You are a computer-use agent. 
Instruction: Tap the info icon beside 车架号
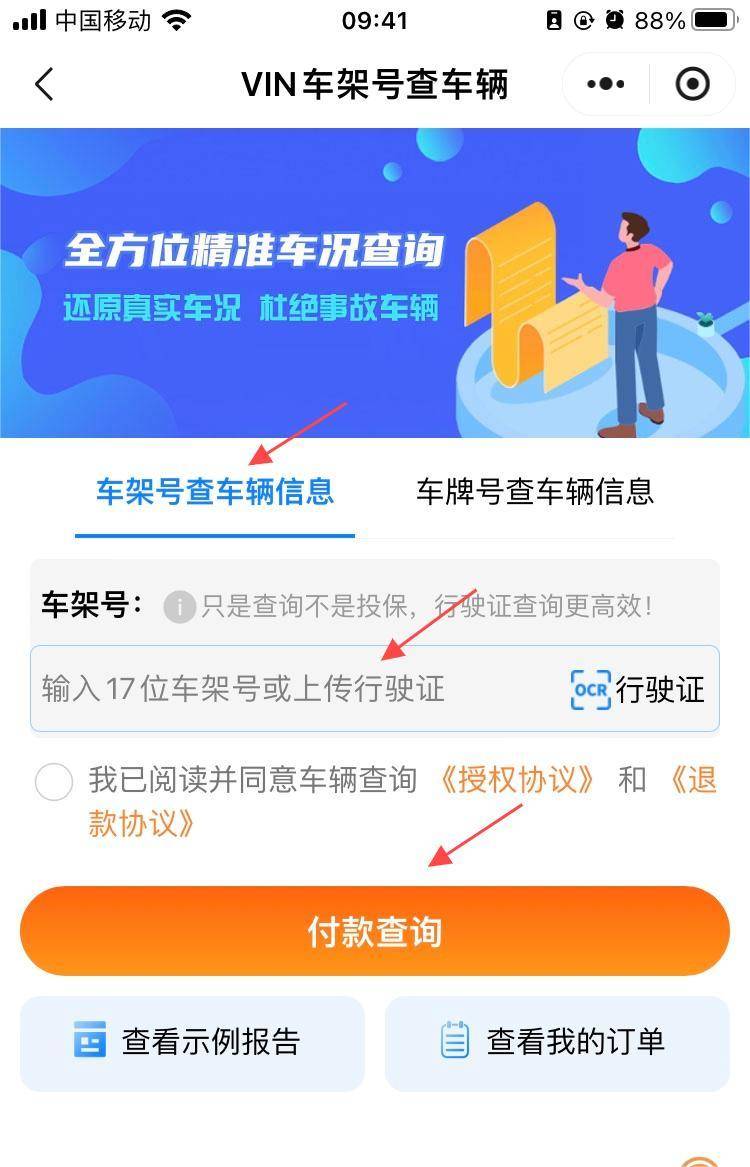179,606
